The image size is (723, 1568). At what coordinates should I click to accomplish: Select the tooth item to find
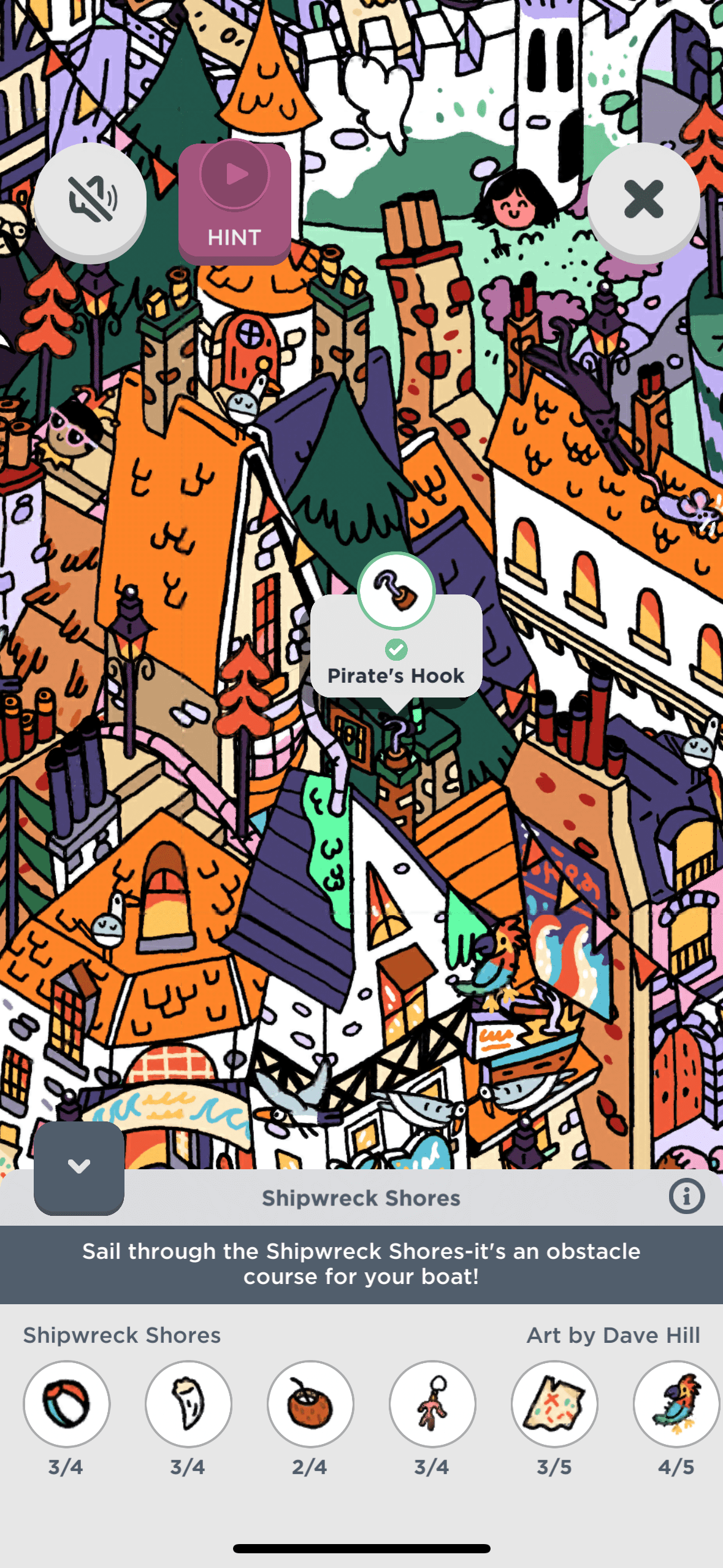188,1404
